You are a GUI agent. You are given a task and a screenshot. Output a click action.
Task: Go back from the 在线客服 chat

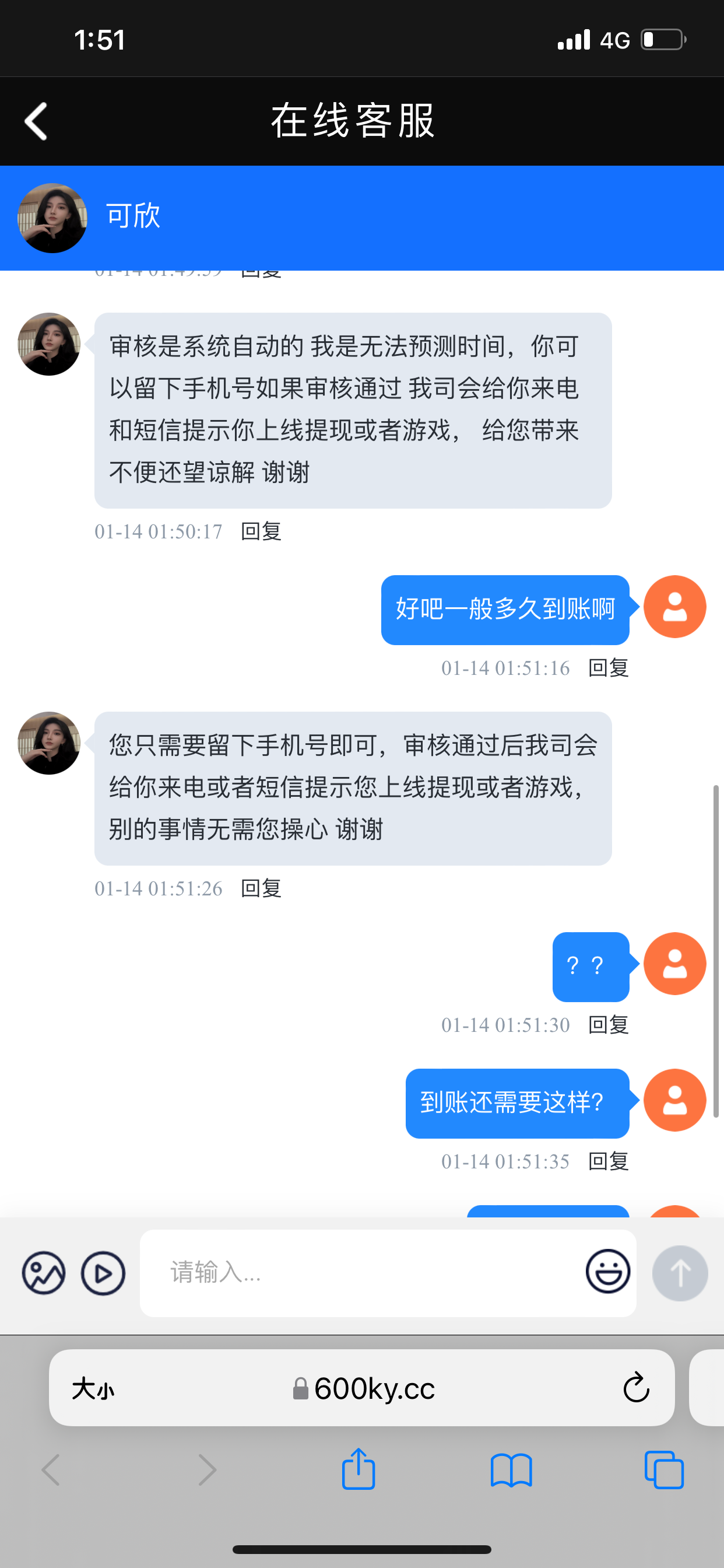click(36, 121)
